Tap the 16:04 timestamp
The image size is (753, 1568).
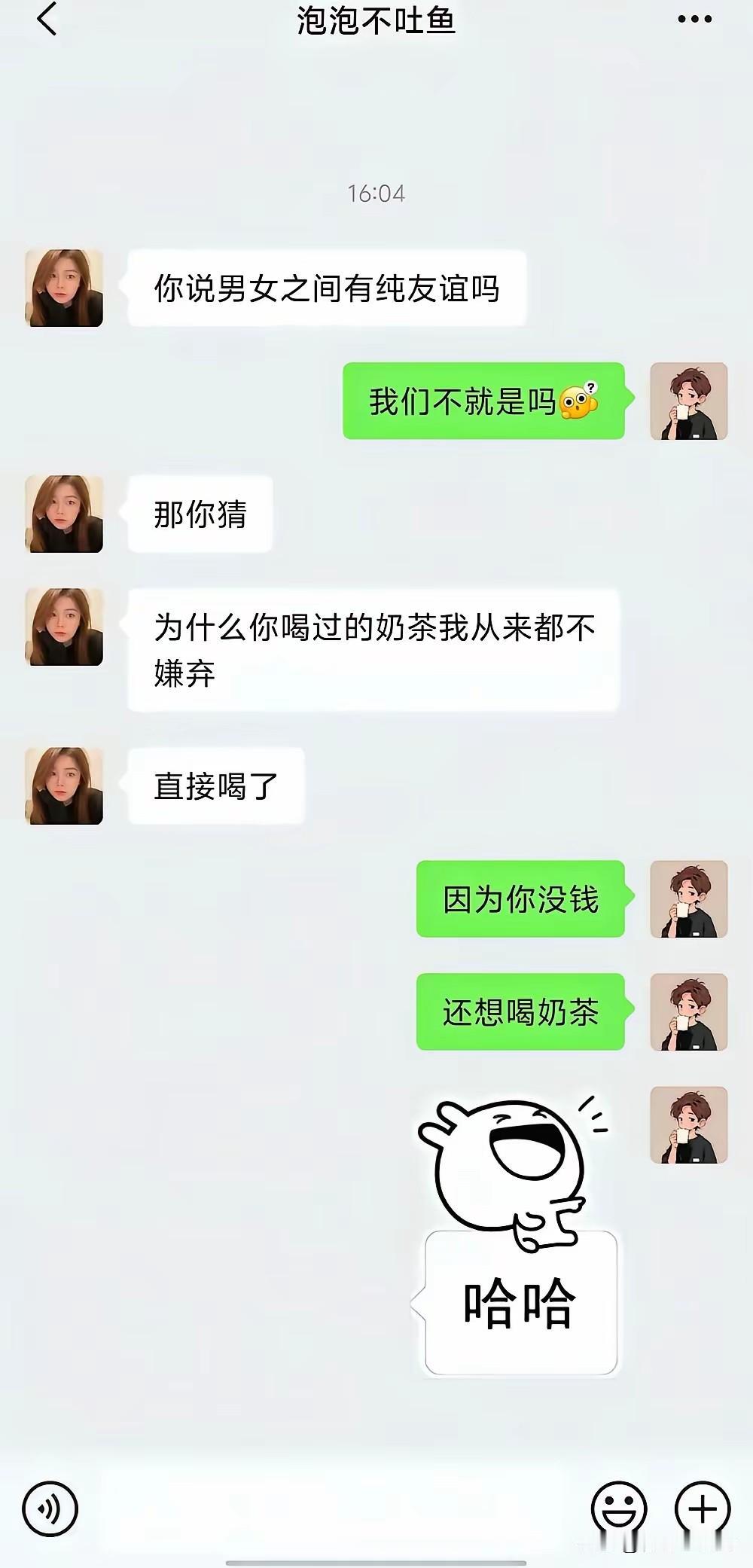pyautogui.click(x=376, y=194)
